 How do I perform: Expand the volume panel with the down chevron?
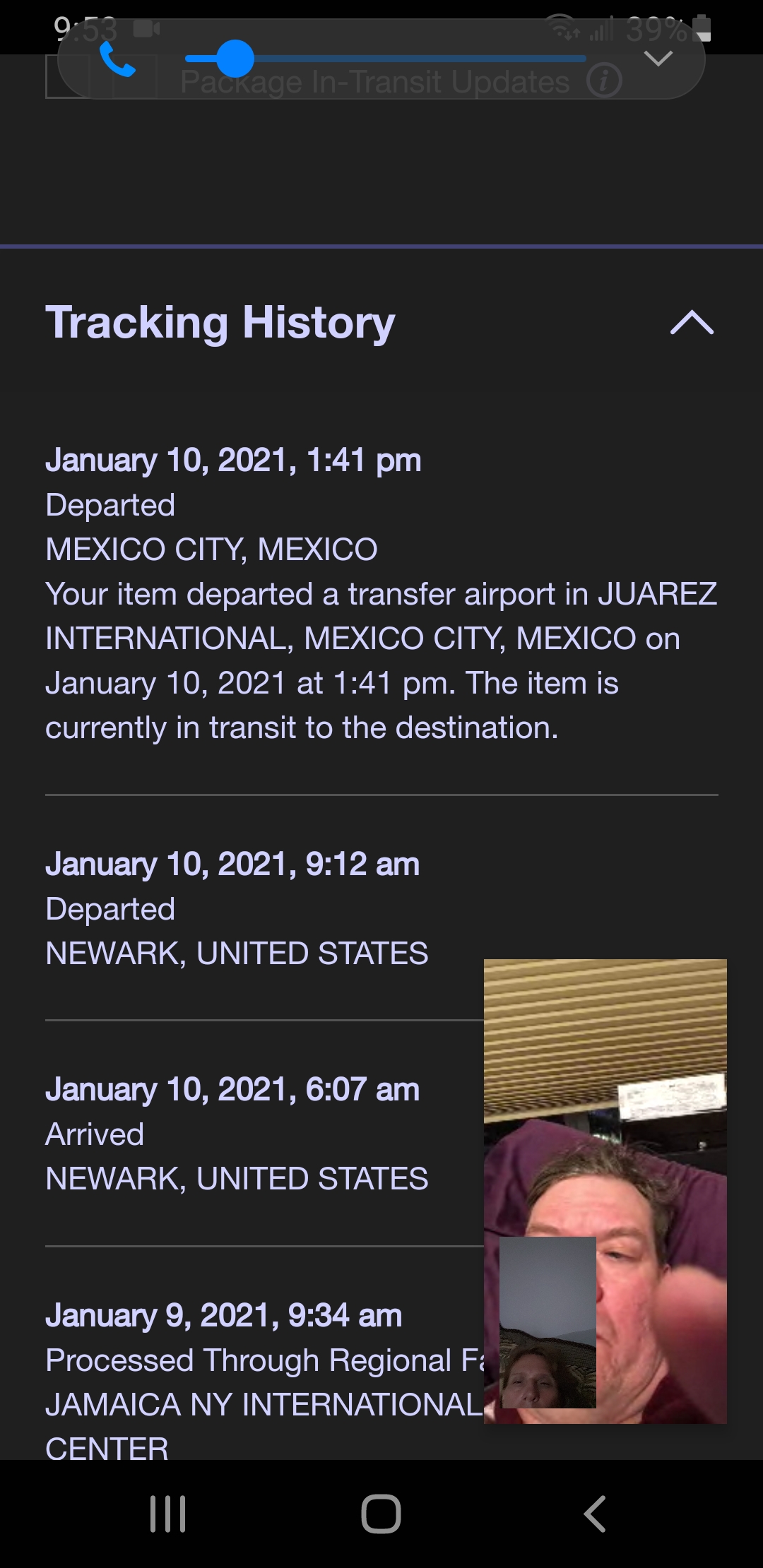658,59
